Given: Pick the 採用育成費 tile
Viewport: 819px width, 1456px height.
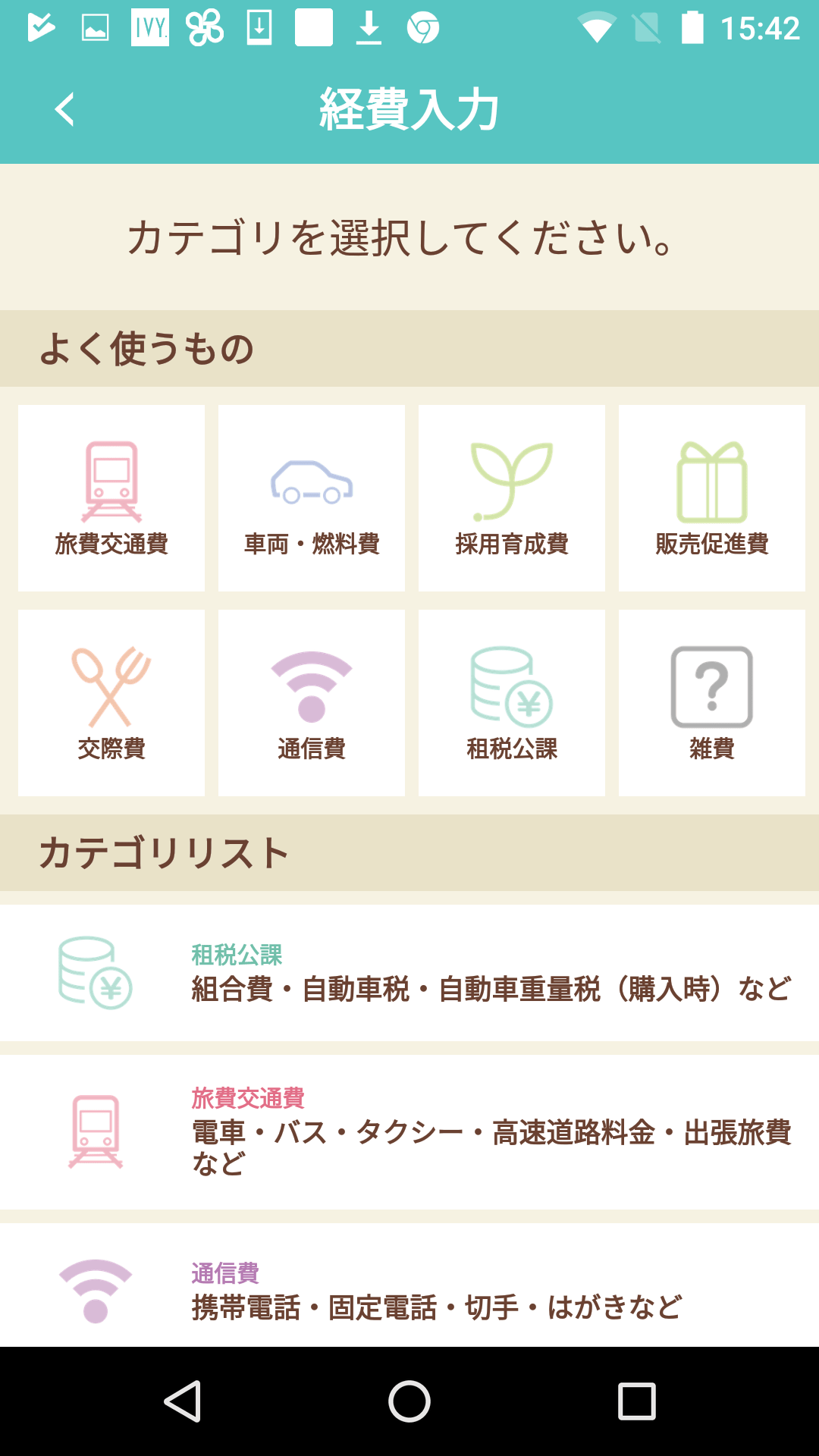Looking at the screenshot, I should pyautogui.click(x=512, y=498).
